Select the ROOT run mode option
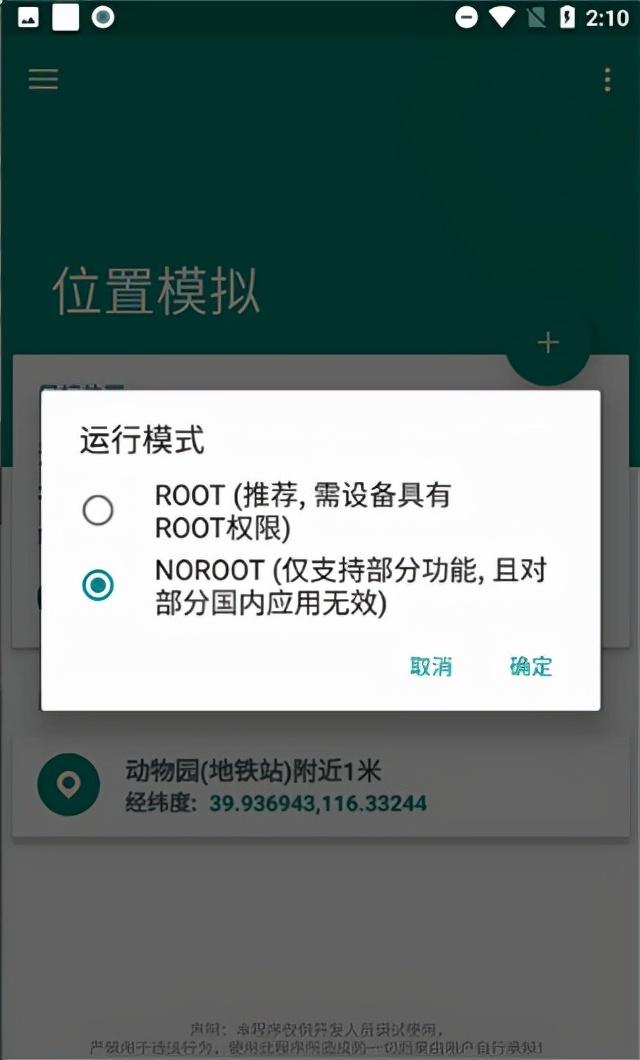Viewport: 640px width, 1060px height. point(98,511)
